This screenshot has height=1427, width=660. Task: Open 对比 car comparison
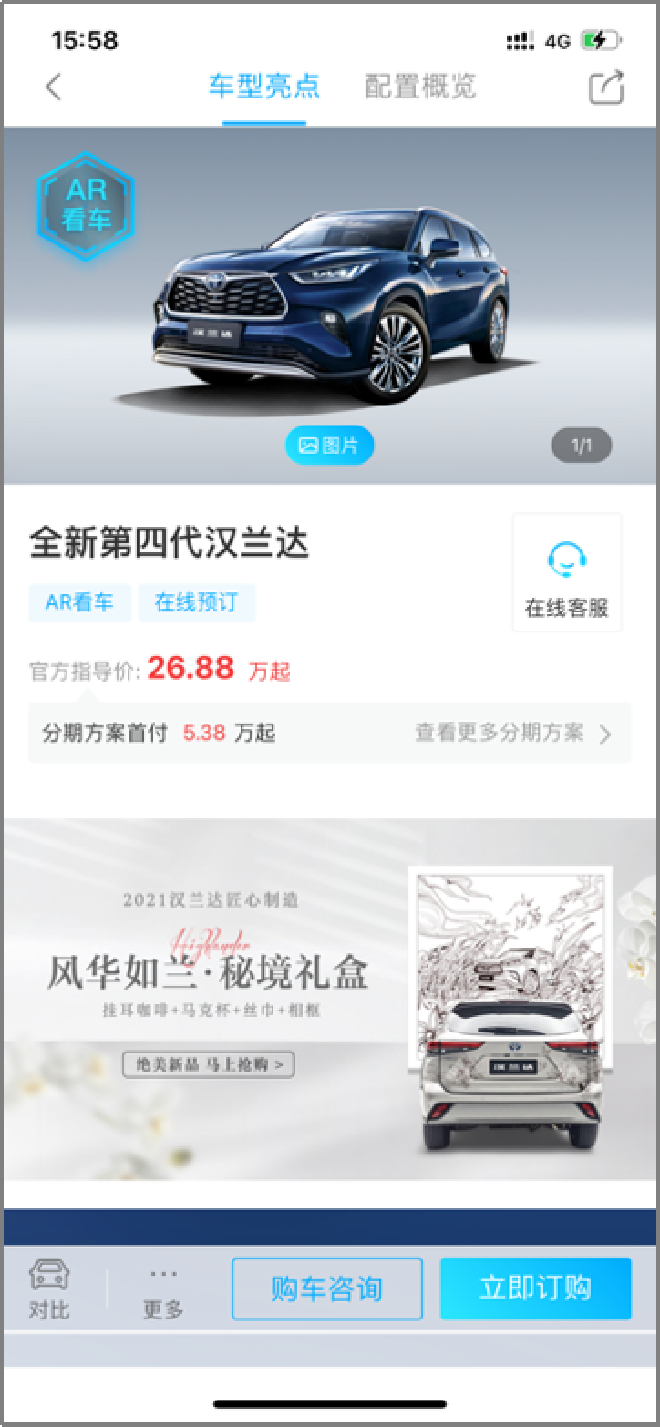[49, 1289]
